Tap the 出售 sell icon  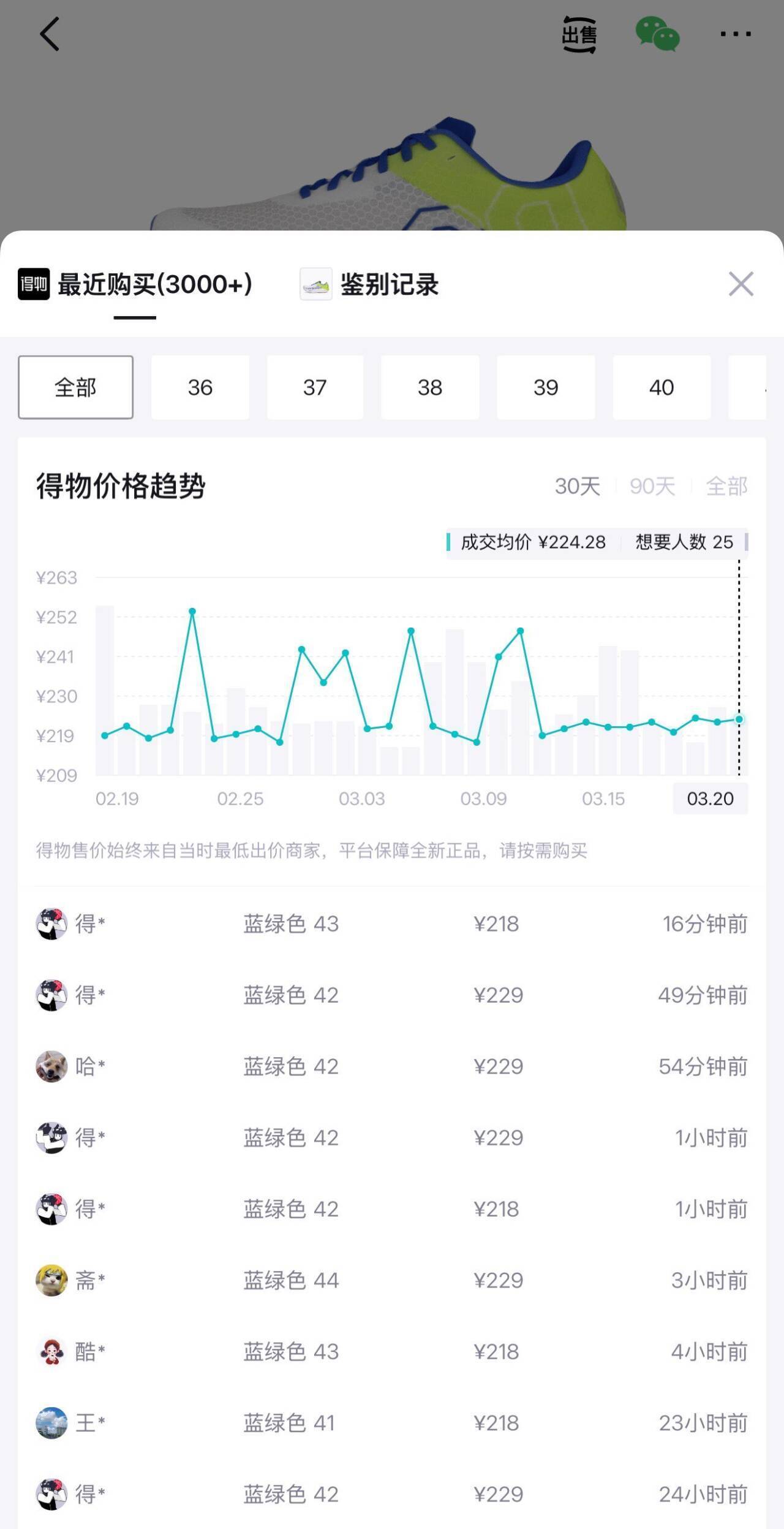(x=579, y=34)
